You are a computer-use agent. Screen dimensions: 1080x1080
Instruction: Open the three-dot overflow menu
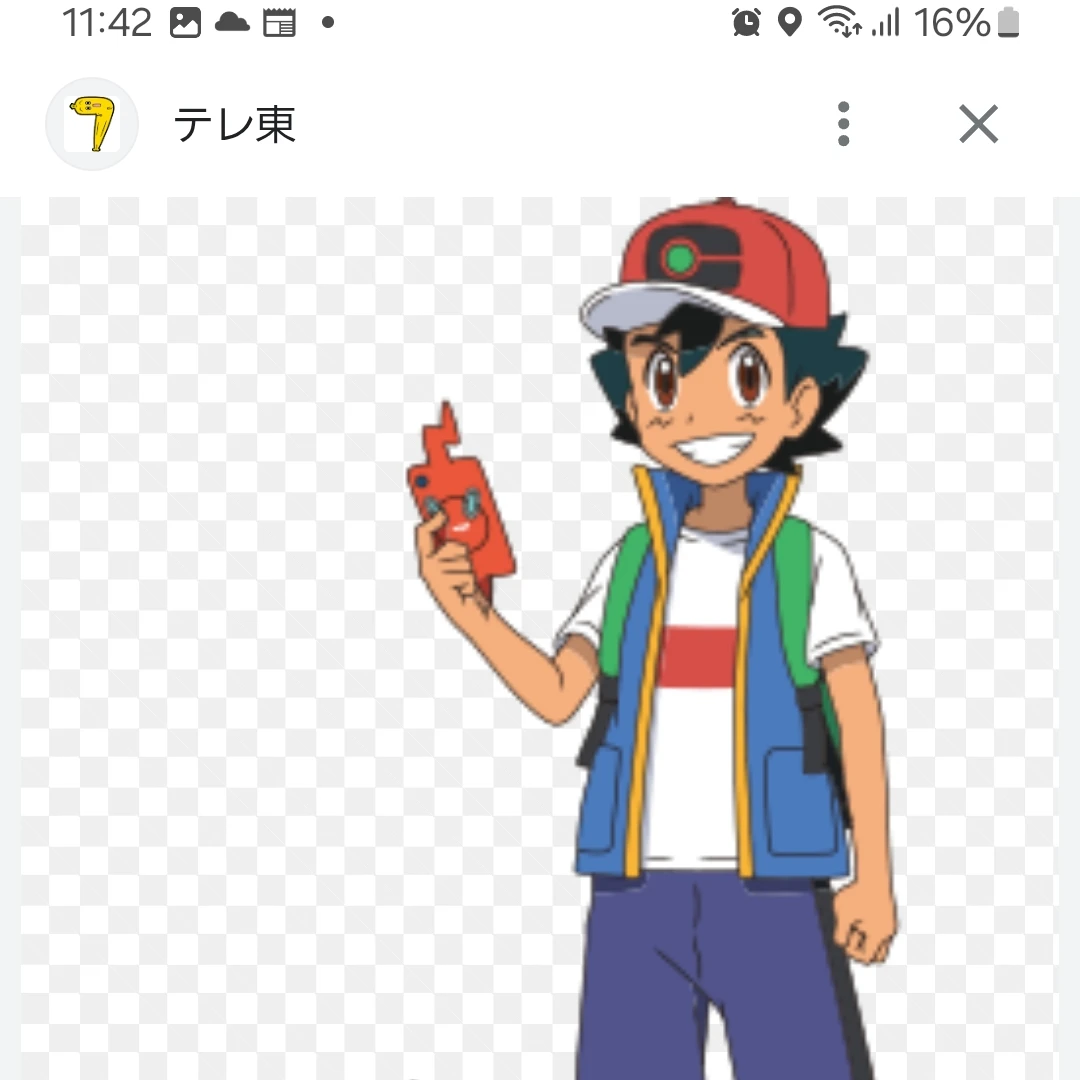(844, 125)
